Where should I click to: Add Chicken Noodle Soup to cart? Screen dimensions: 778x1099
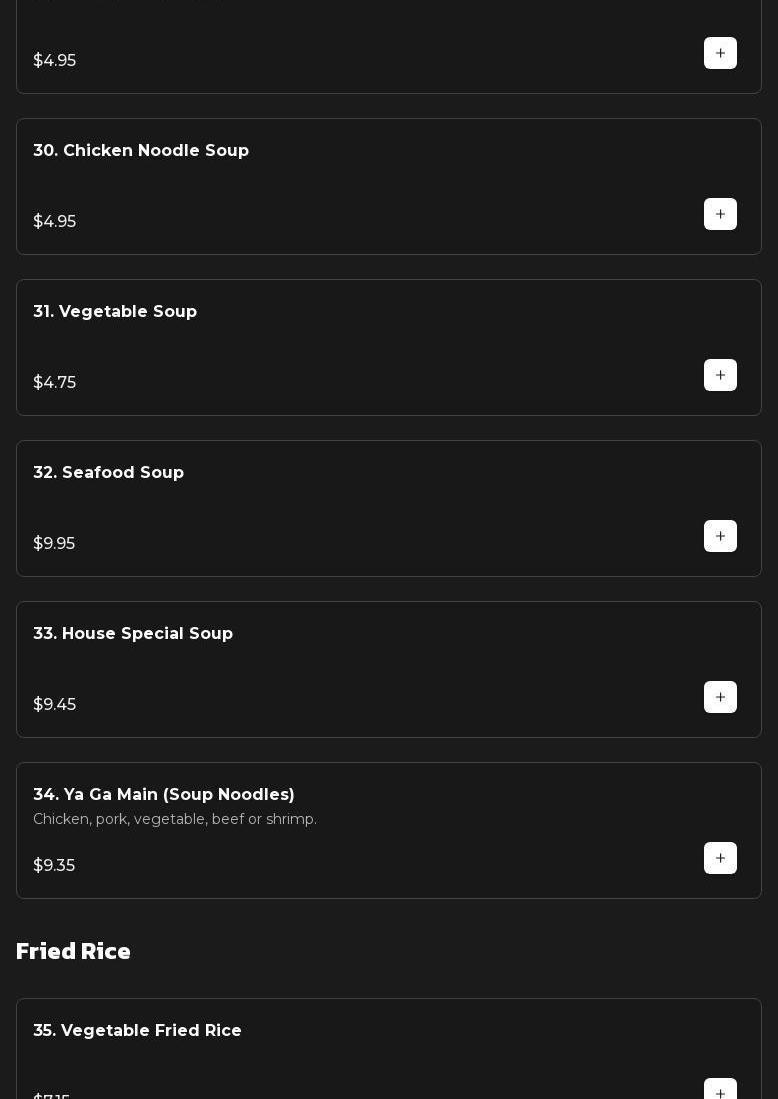point(720,214)
